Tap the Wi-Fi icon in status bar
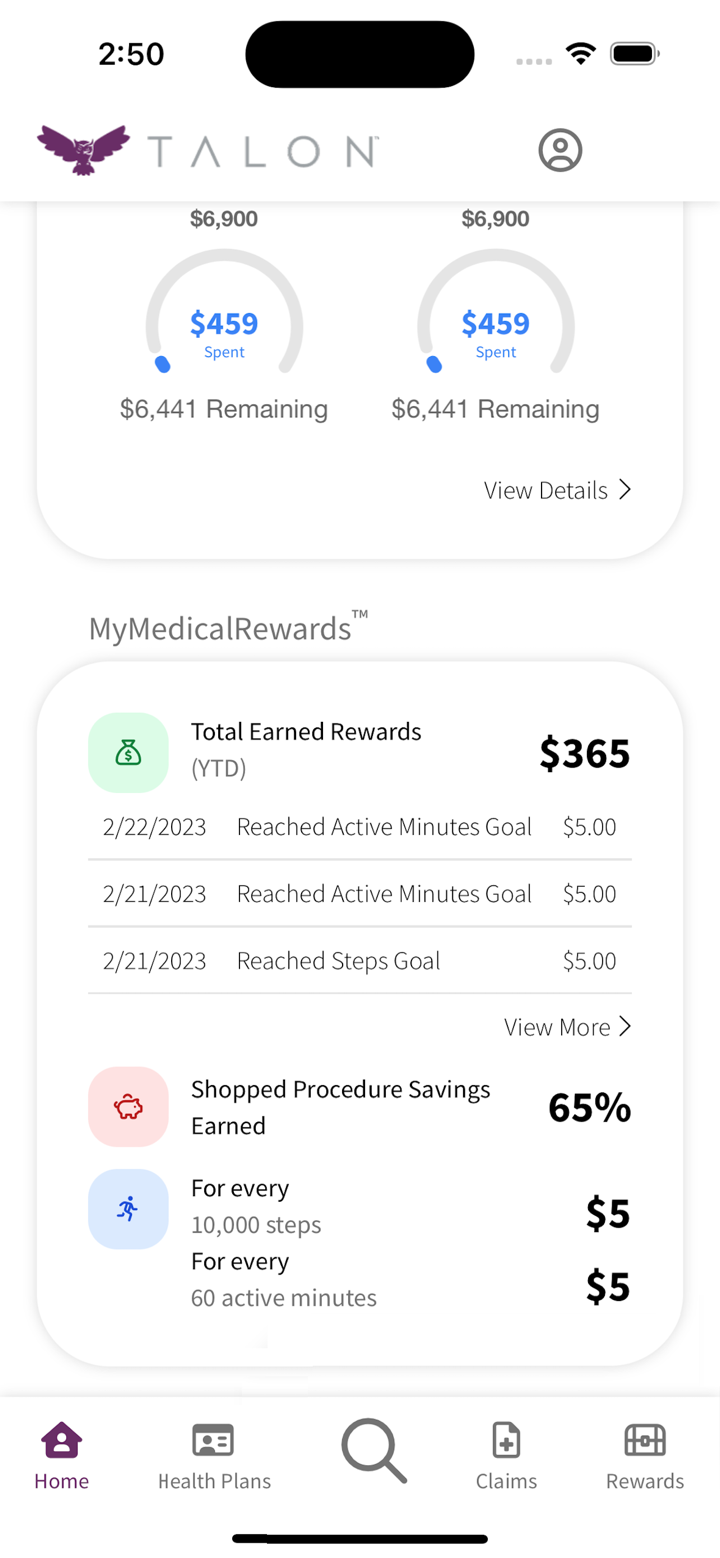Viewport: 720px width, 1558px height. pos(581,54)
